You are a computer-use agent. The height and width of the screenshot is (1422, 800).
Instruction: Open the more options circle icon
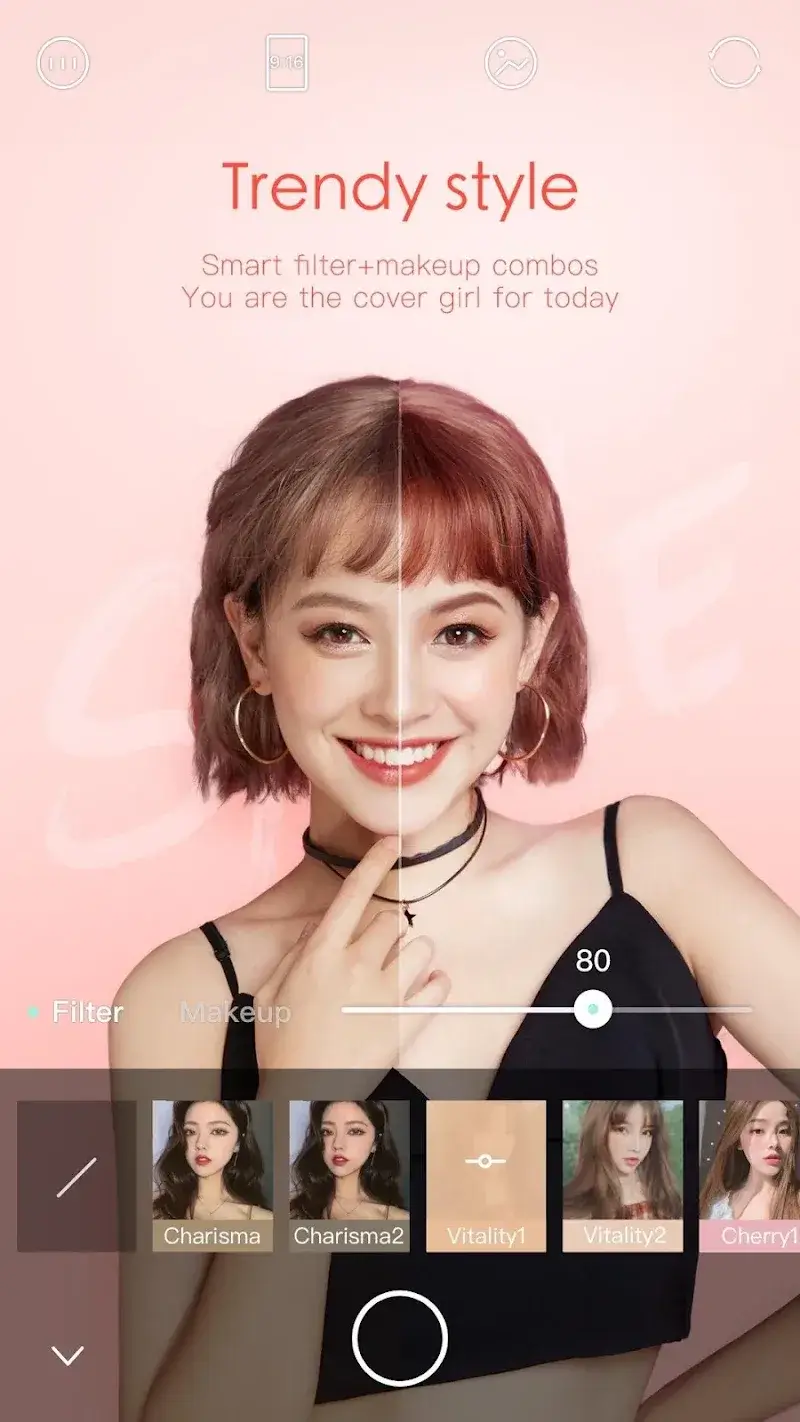click(x=63, y=63)
